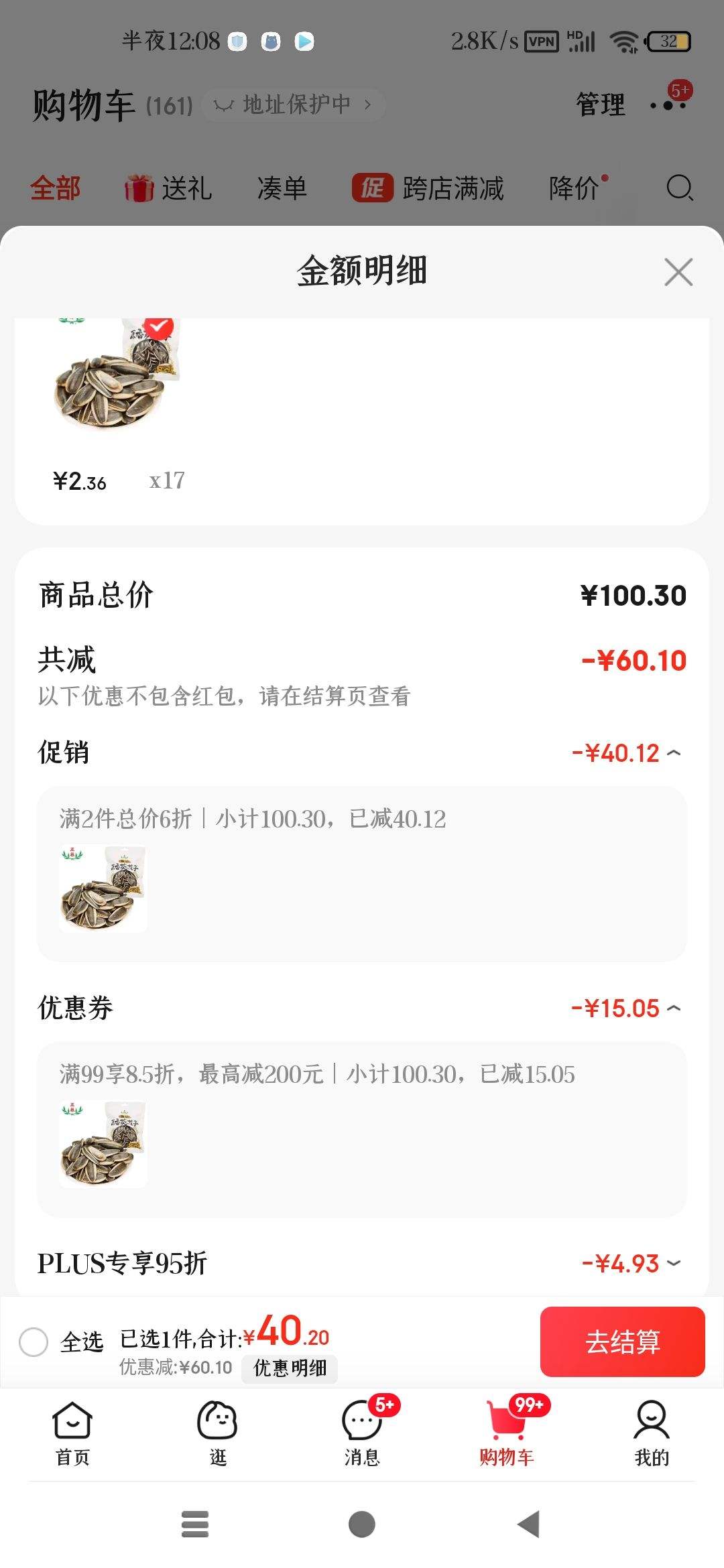Image resolution: width=724 pixels, height=1568 pixels.
Task: Open search with the magnifier icon
Action: pos(680,189)
